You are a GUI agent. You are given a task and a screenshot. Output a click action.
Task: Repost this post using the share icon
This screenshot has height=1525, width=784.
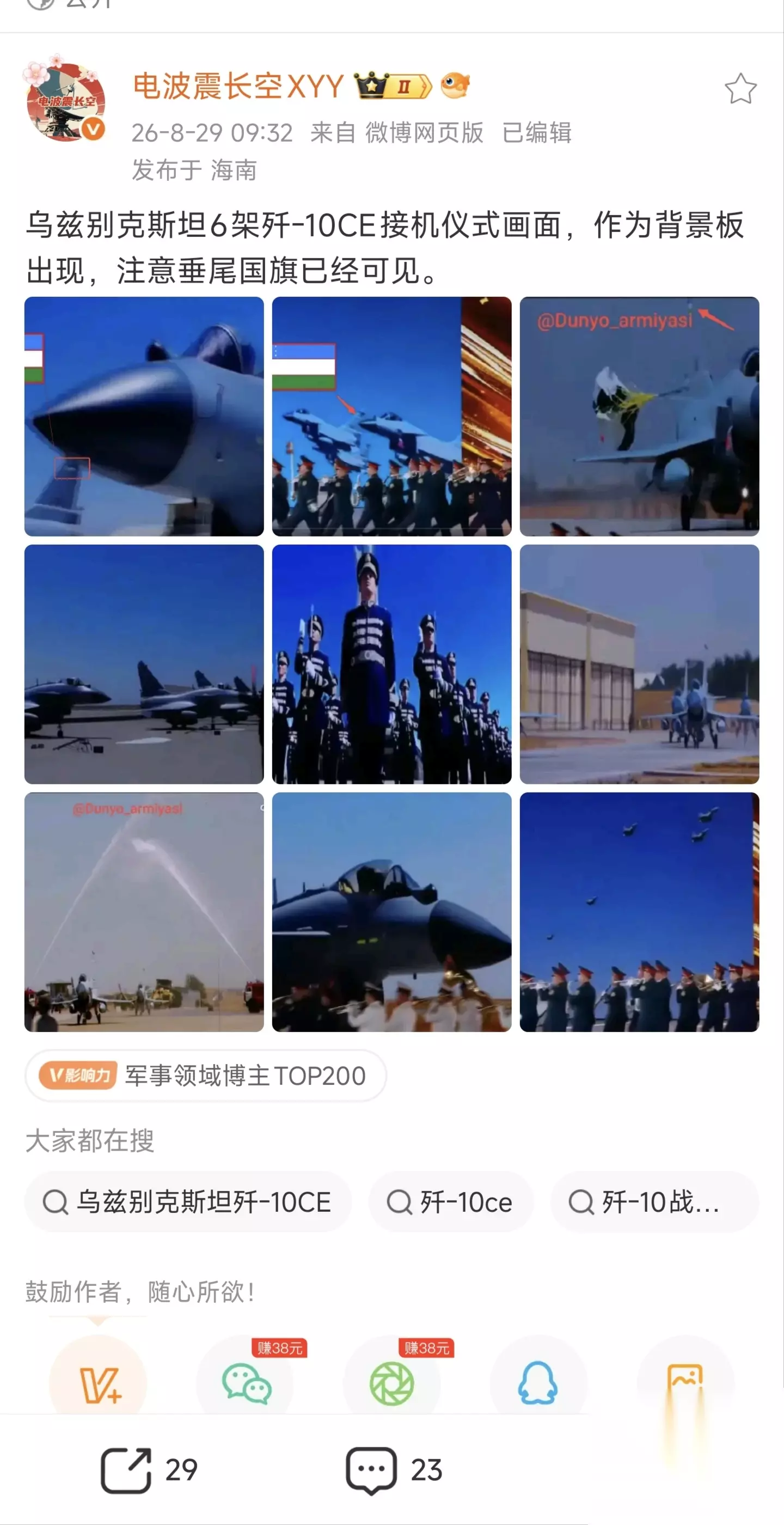(x=149, y=1471)
